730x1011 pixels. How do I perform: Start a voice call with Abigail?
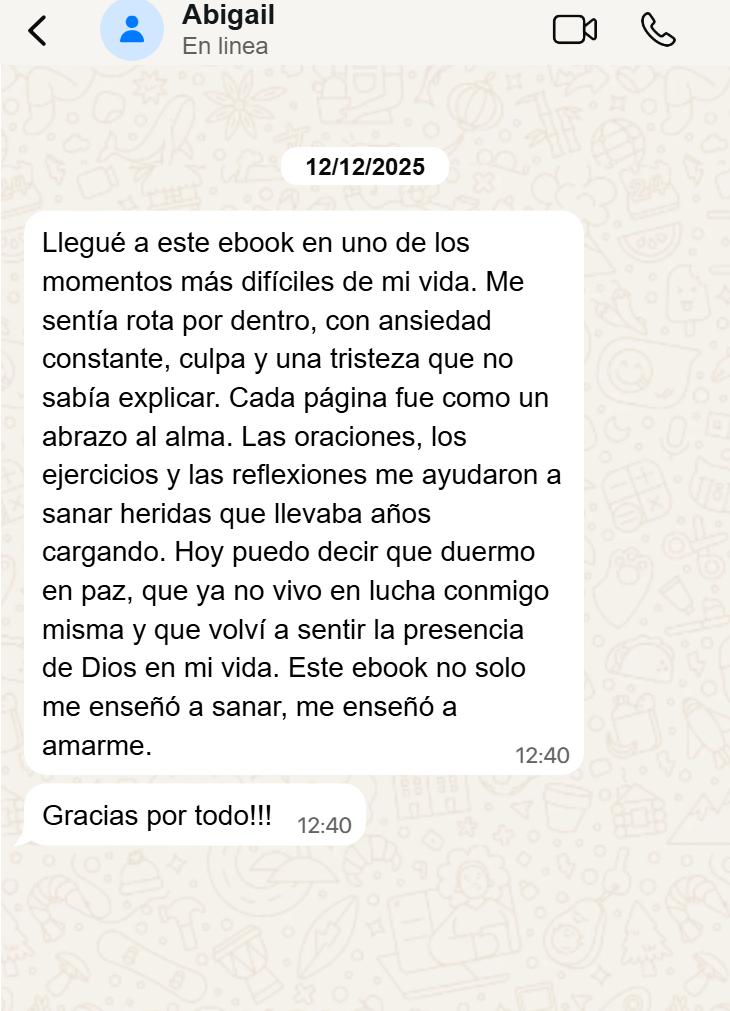point(658,30)
